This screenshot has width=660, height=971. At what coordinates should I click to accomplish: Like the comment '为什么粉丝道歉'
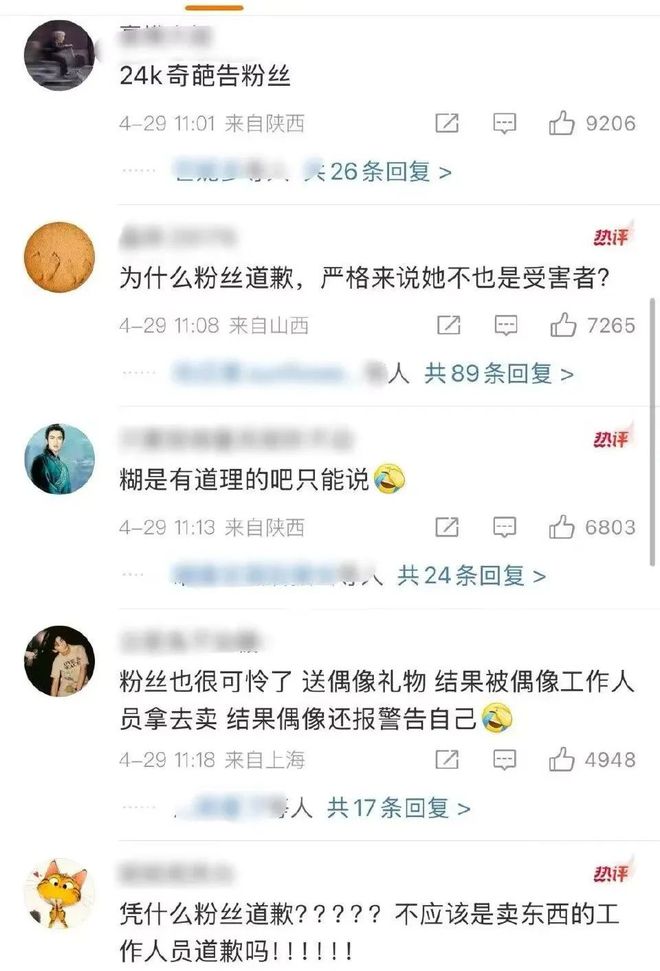pos(561,325)
